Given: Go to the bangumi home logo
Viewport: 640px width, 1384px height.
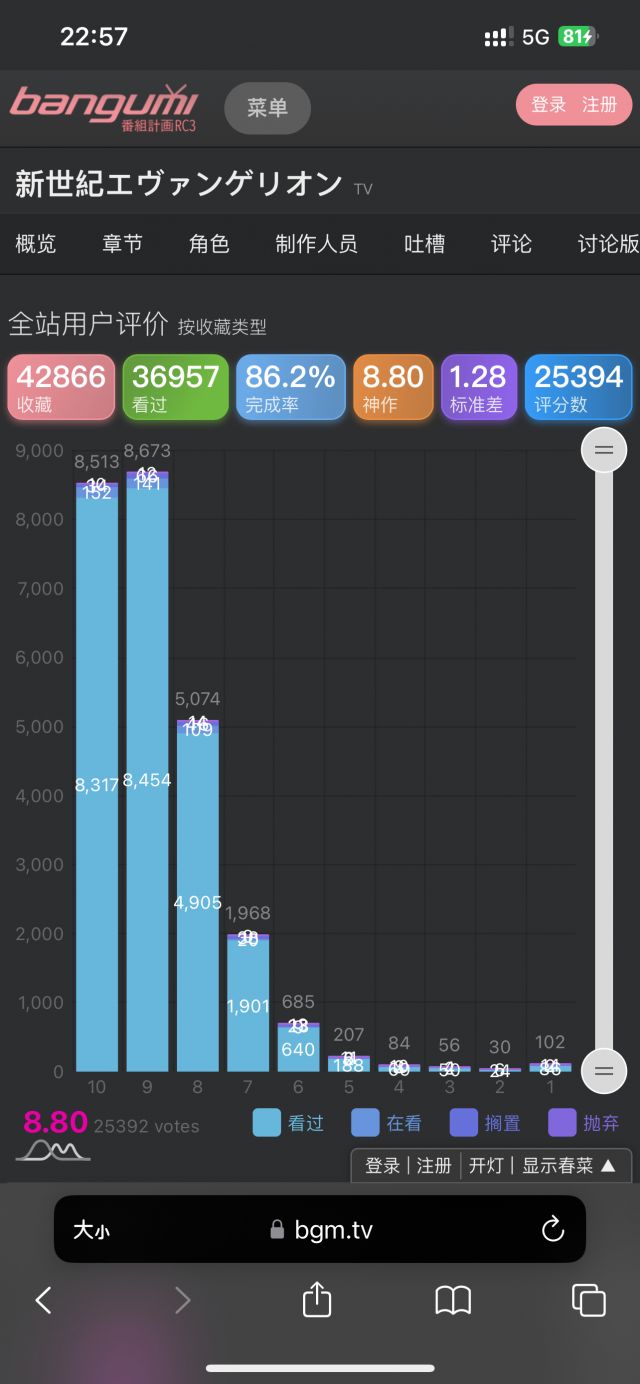Looking at the screenshot, I should coord(104,108).
